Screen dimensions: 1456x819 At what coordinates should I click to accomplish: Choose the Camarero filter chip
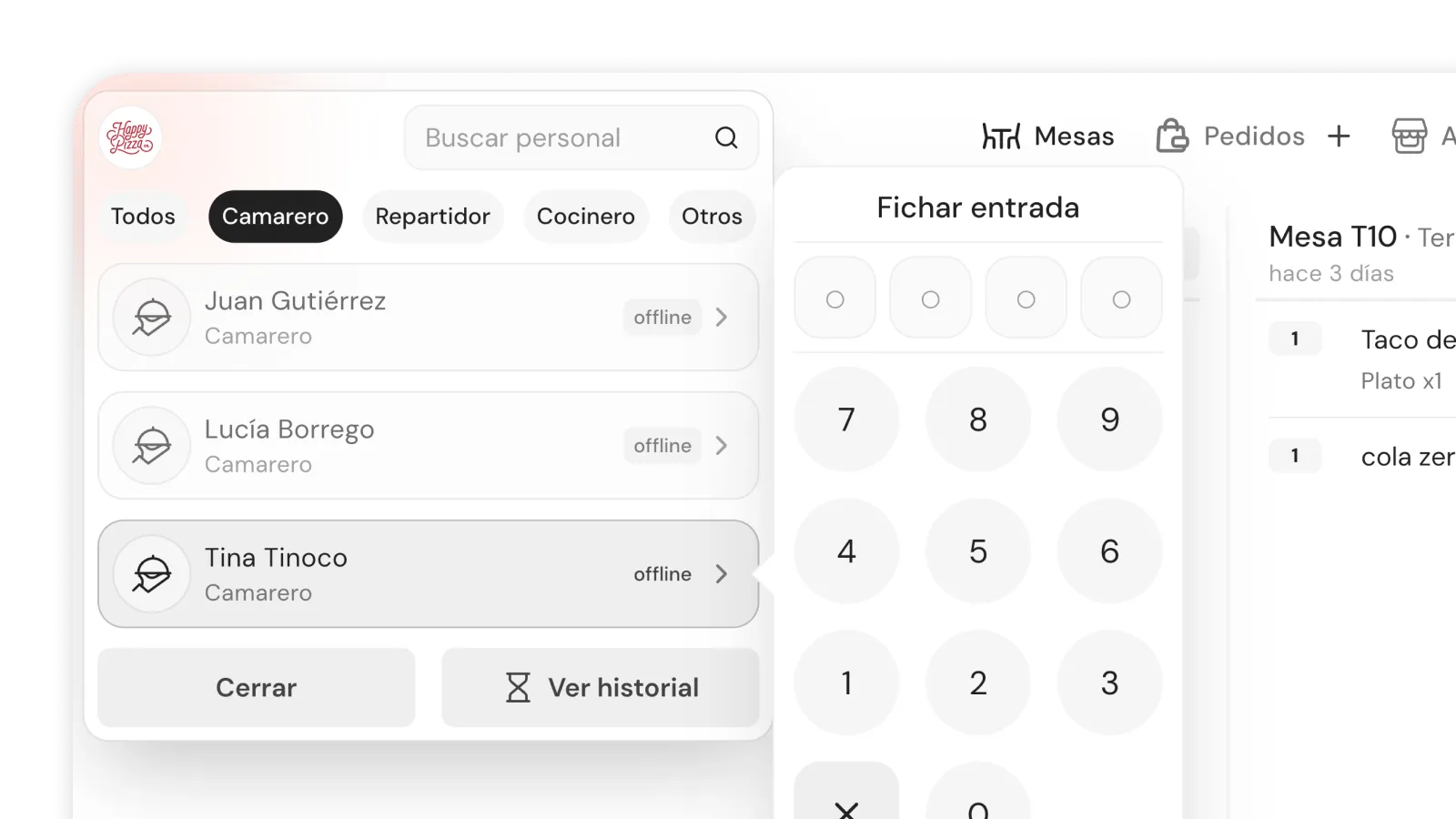275,217
